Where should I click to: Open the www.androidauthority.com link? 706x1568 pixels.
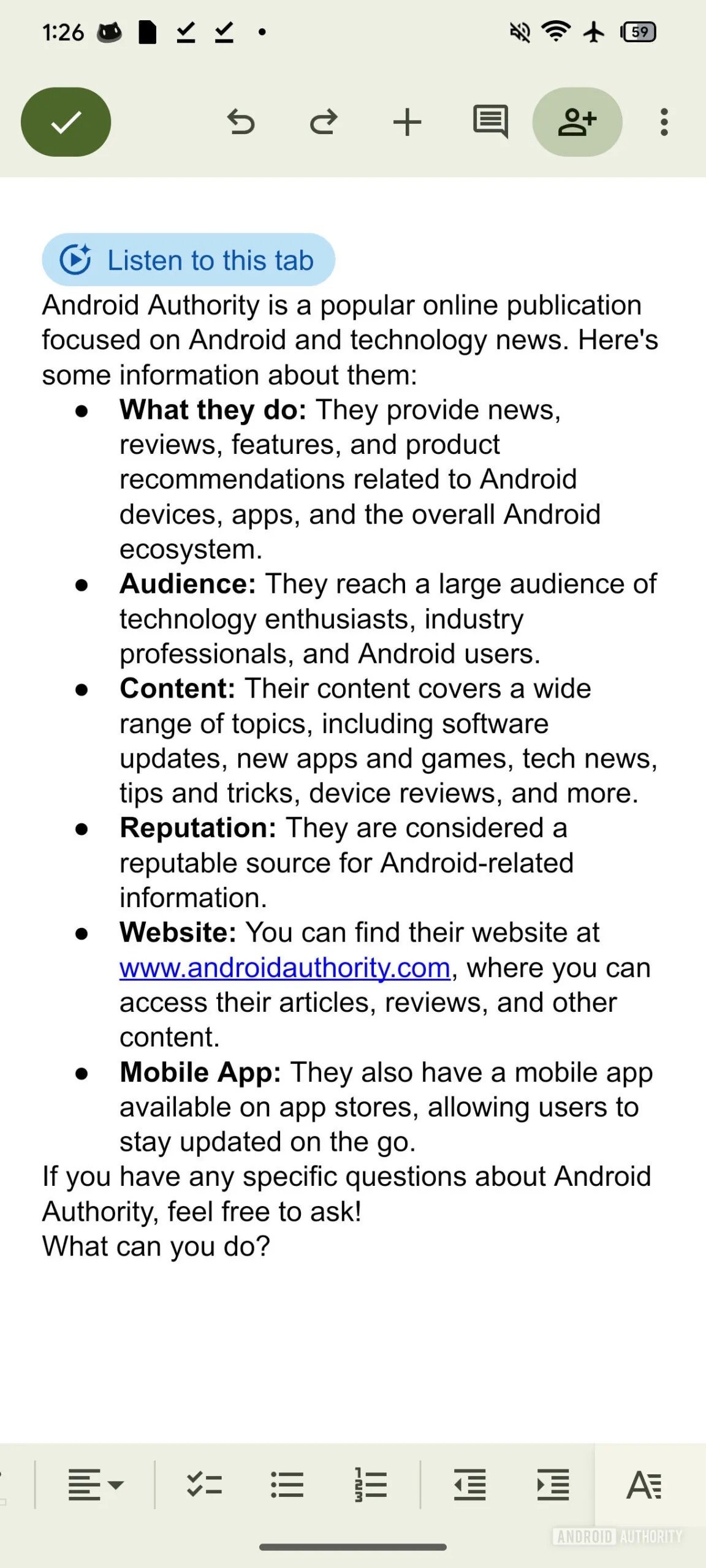[285, 968]
